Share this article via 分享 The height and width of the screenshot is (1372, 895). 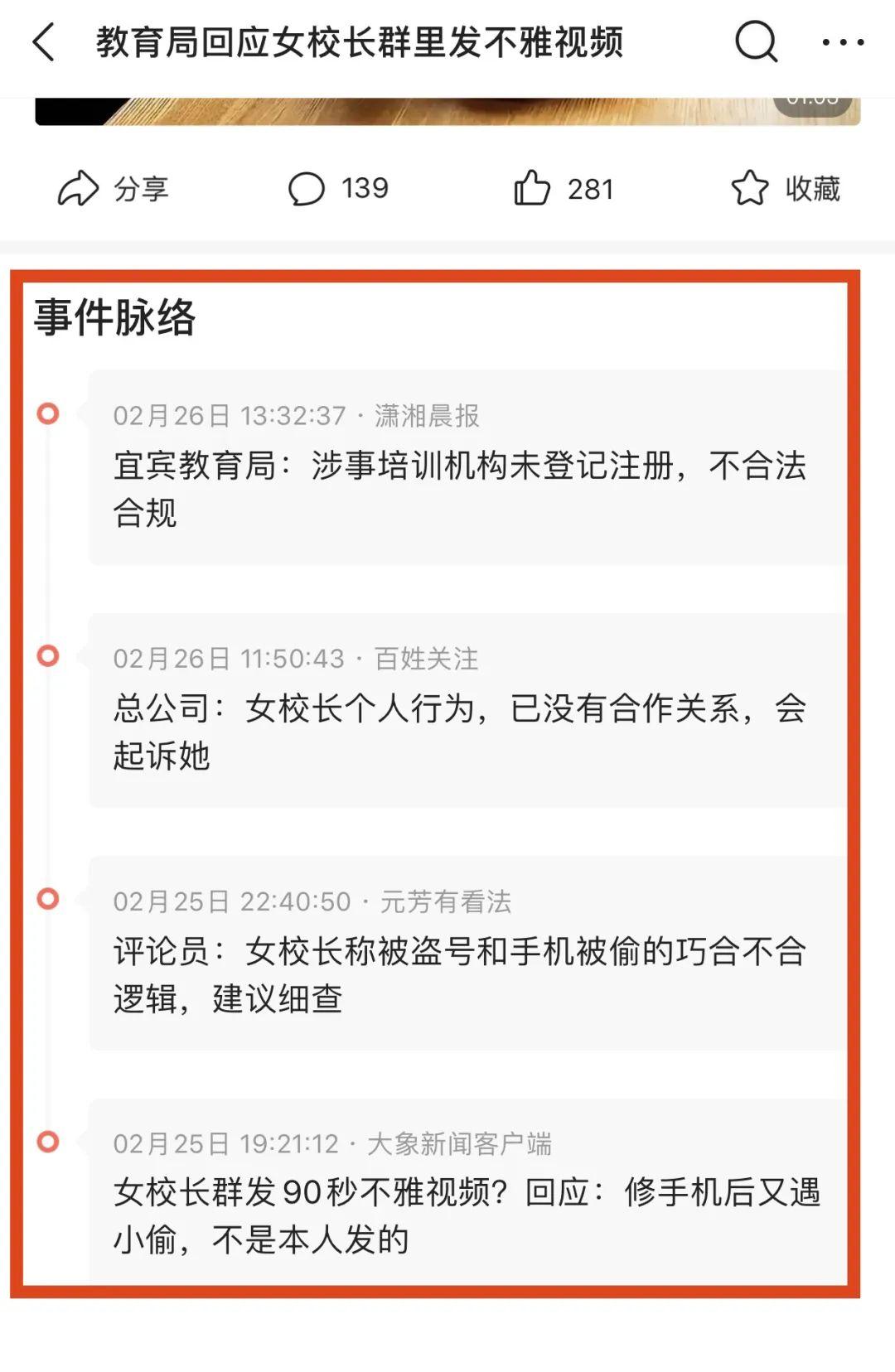click(x=114, y=189)
